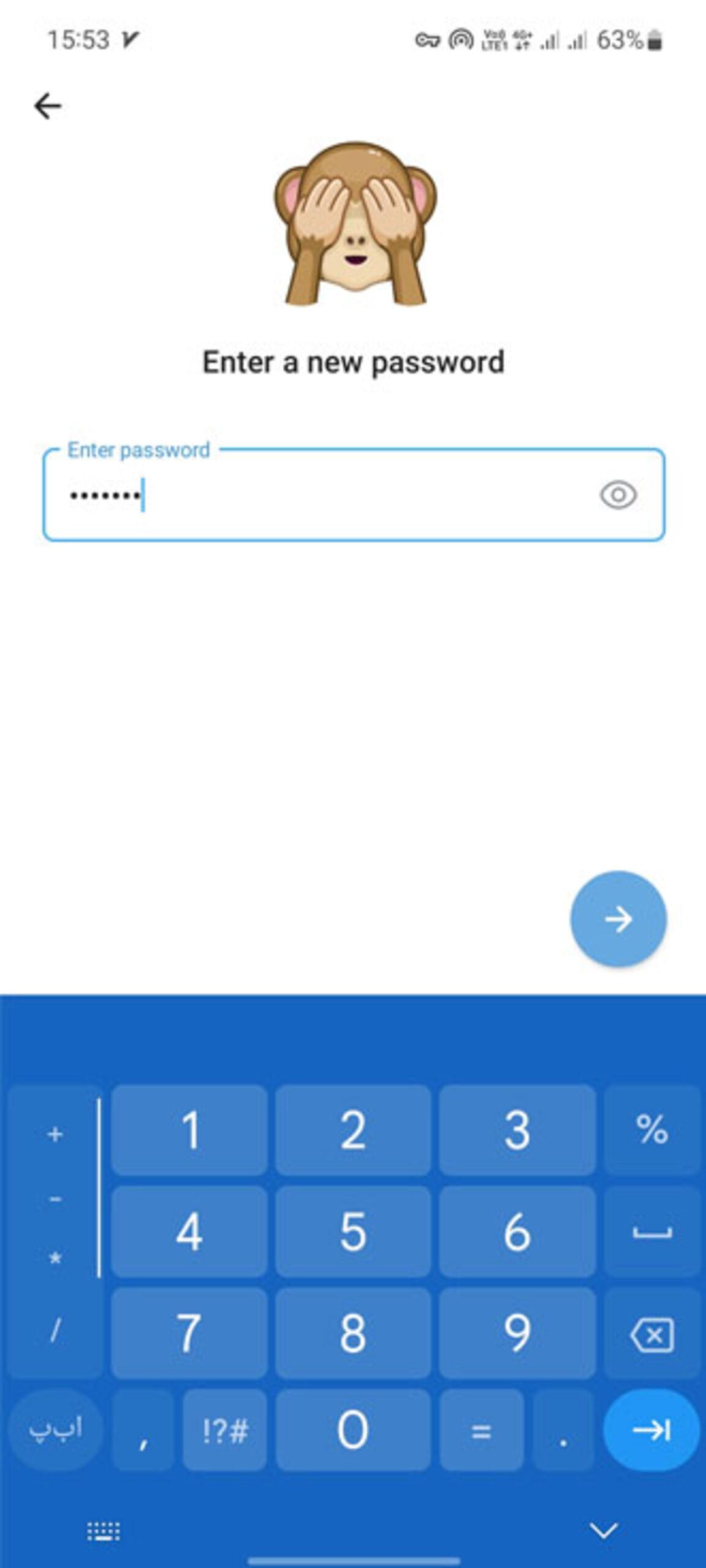Image resolution: width=706 pixels, height=1568 pixels.
Task: Go back with the arrow icon
Action: click(48, 106)
